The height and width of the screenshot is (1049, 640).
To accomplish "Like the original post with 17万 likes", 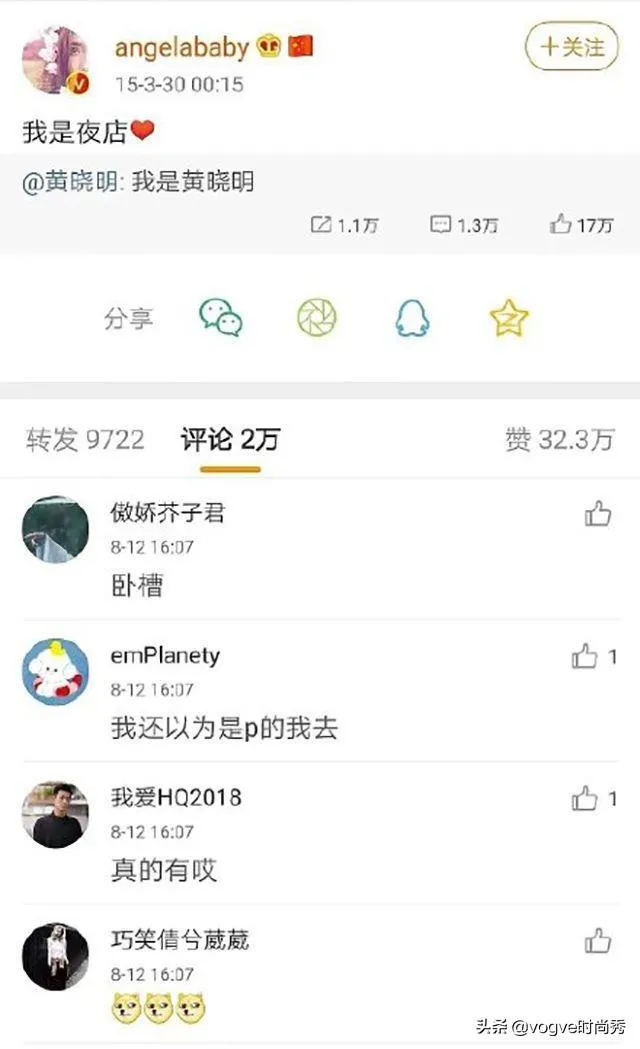I will pyautogui.click(x=581, y=225).
